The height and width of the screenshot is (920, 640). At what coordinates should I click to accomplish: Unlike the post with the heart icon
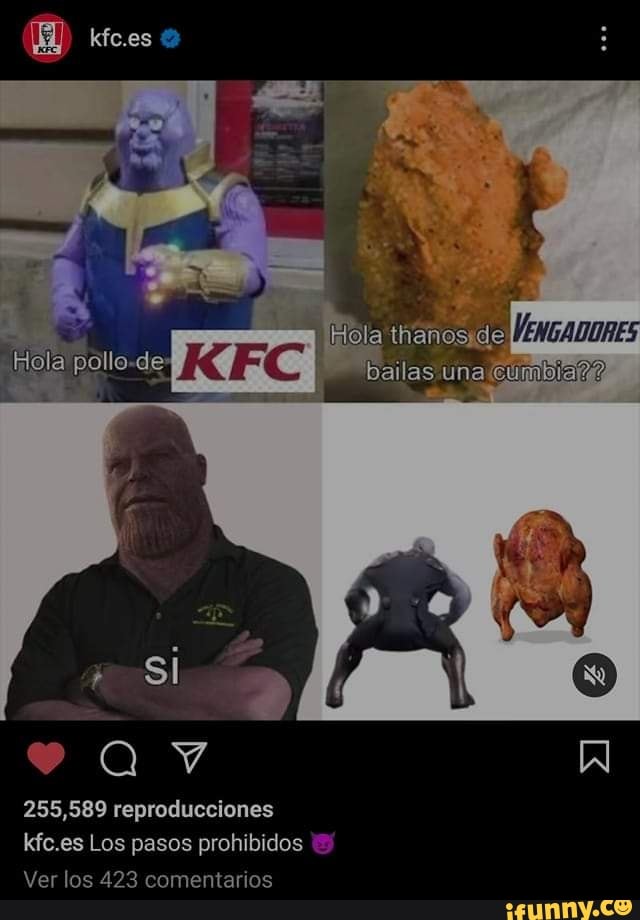tap(44, 762)
